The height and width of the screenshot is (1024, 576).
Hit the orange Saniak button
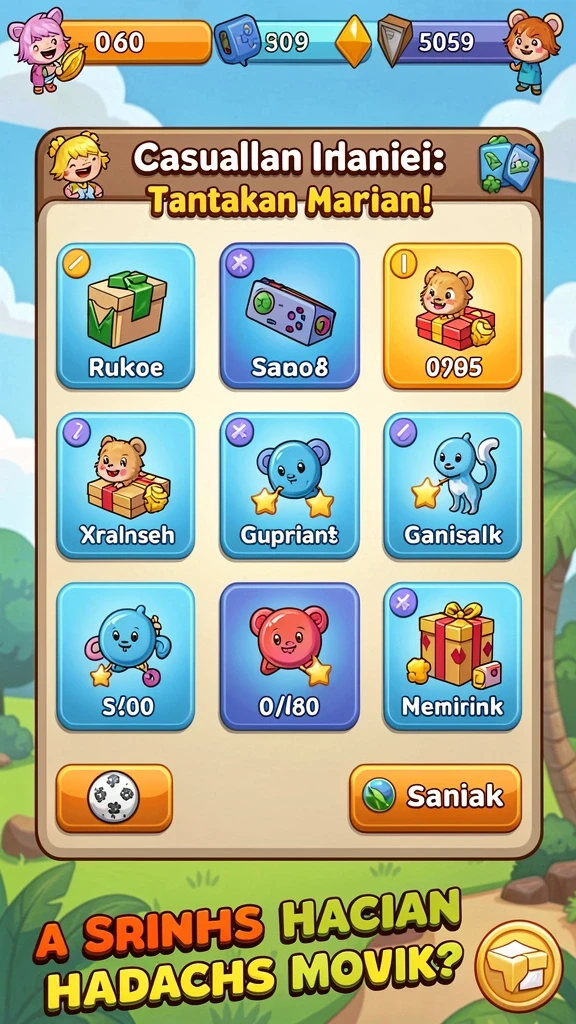(x=436, y=797)
